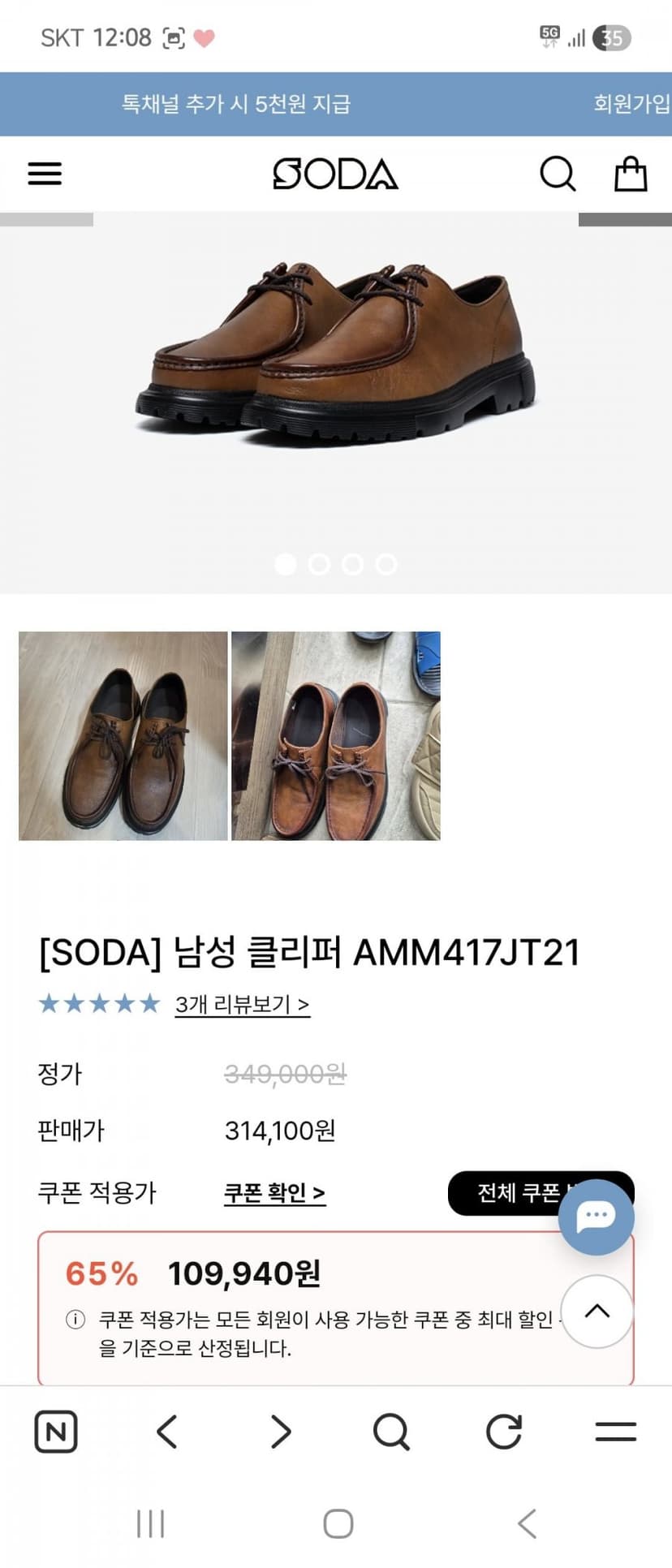Tap the go-to-top arrow button
Screen dimensions: 672x1568
pos(597,1311)
